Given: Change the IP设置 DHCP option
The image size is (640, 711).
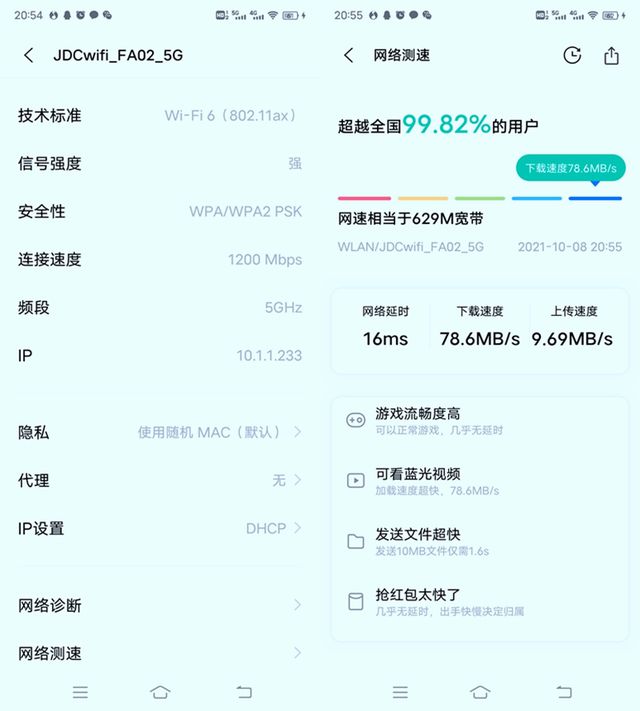Looking at the screenshot, I should pyautogui.click(x=160, y=528).
